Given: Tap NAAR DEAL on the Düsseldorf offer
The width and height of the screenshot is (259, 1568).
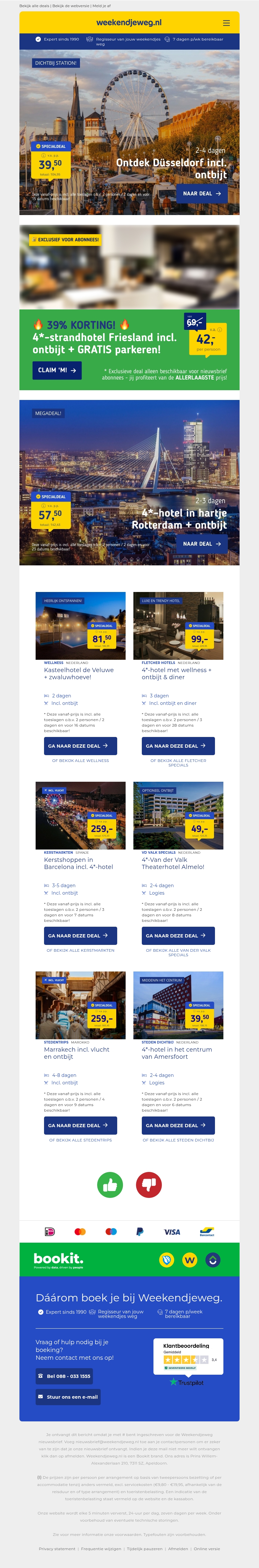Looking at the screenshot, I should click(202, 194).
